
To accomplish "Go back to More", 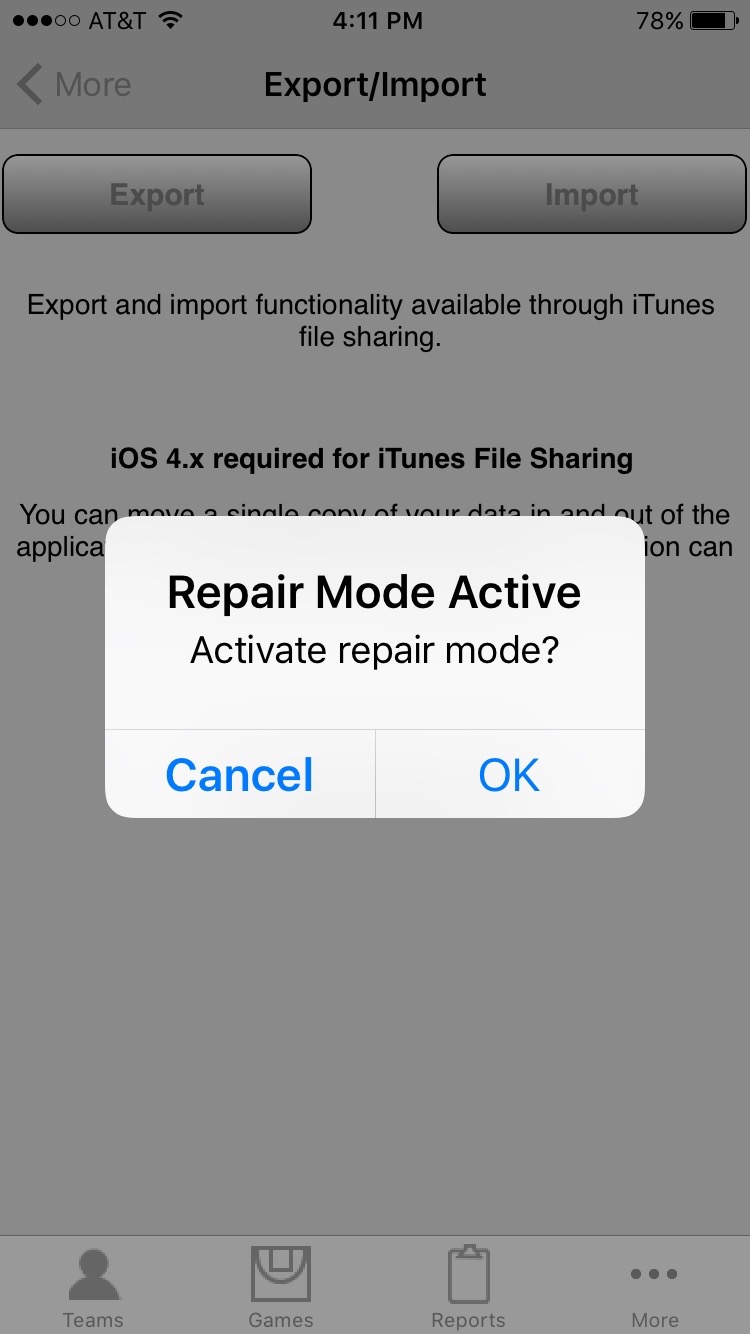I will 74,85.
